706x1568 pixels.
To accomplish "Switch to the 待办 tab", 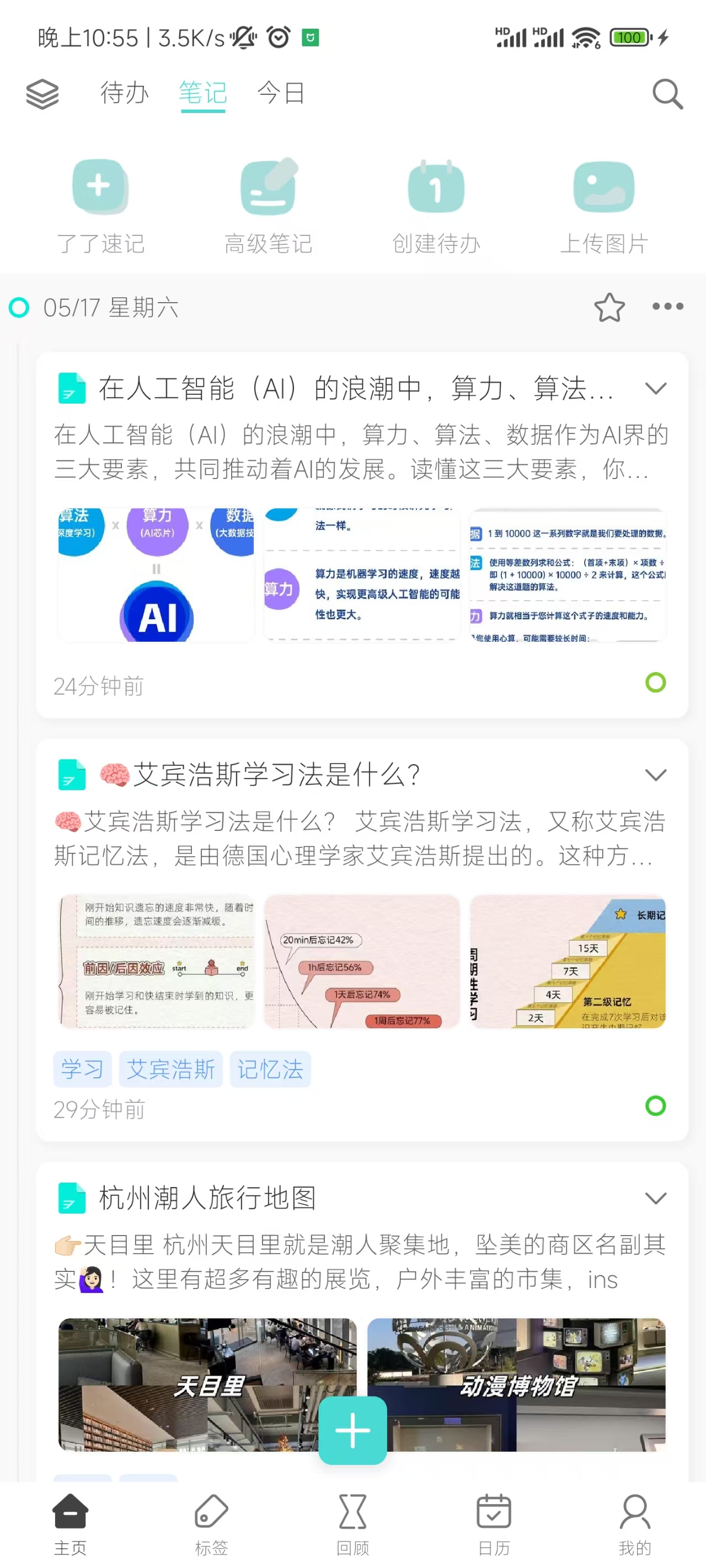I will point(124,93).
